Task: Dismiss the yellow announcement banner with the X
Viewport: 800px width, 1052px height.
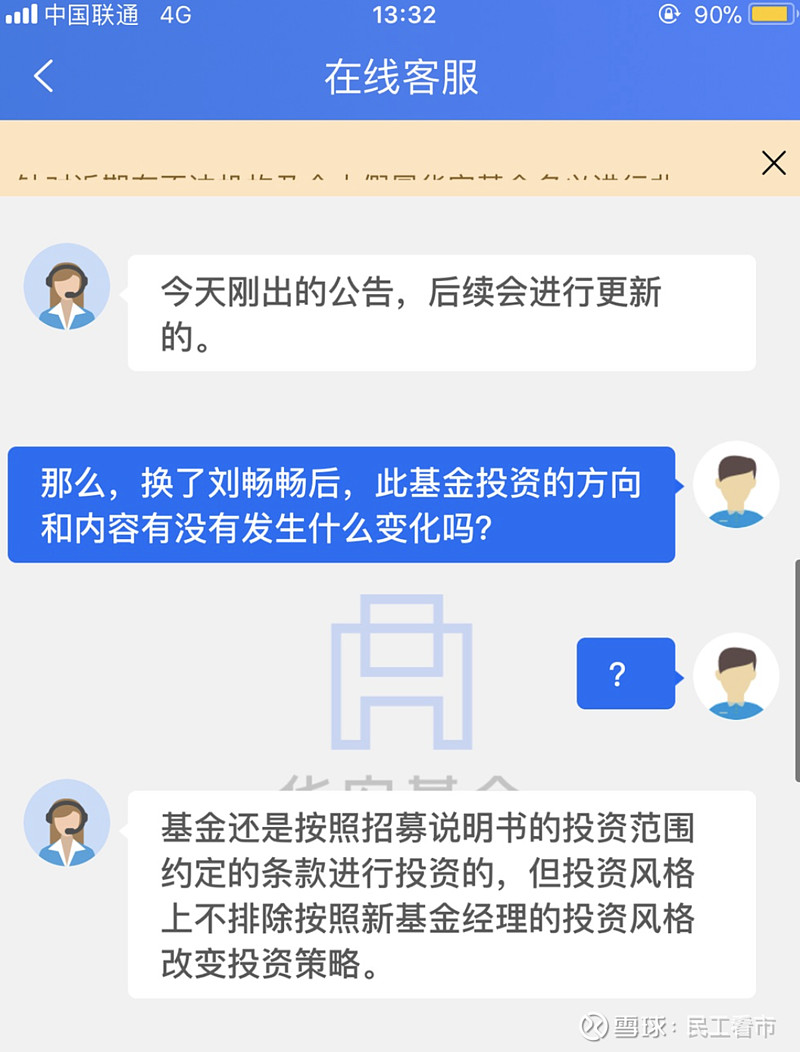Action: pos(773,163)
